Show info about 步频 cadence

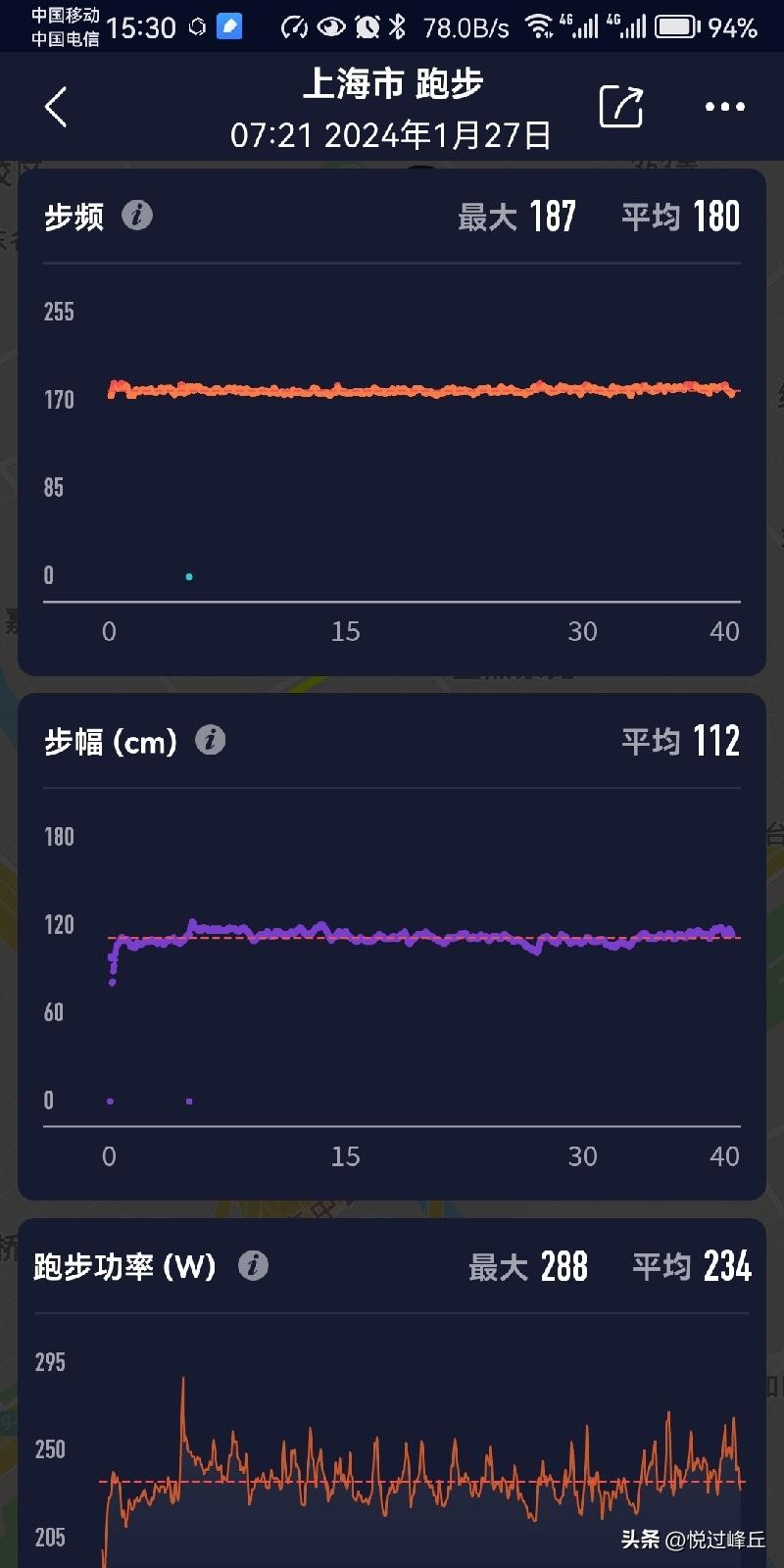[137, 215]
